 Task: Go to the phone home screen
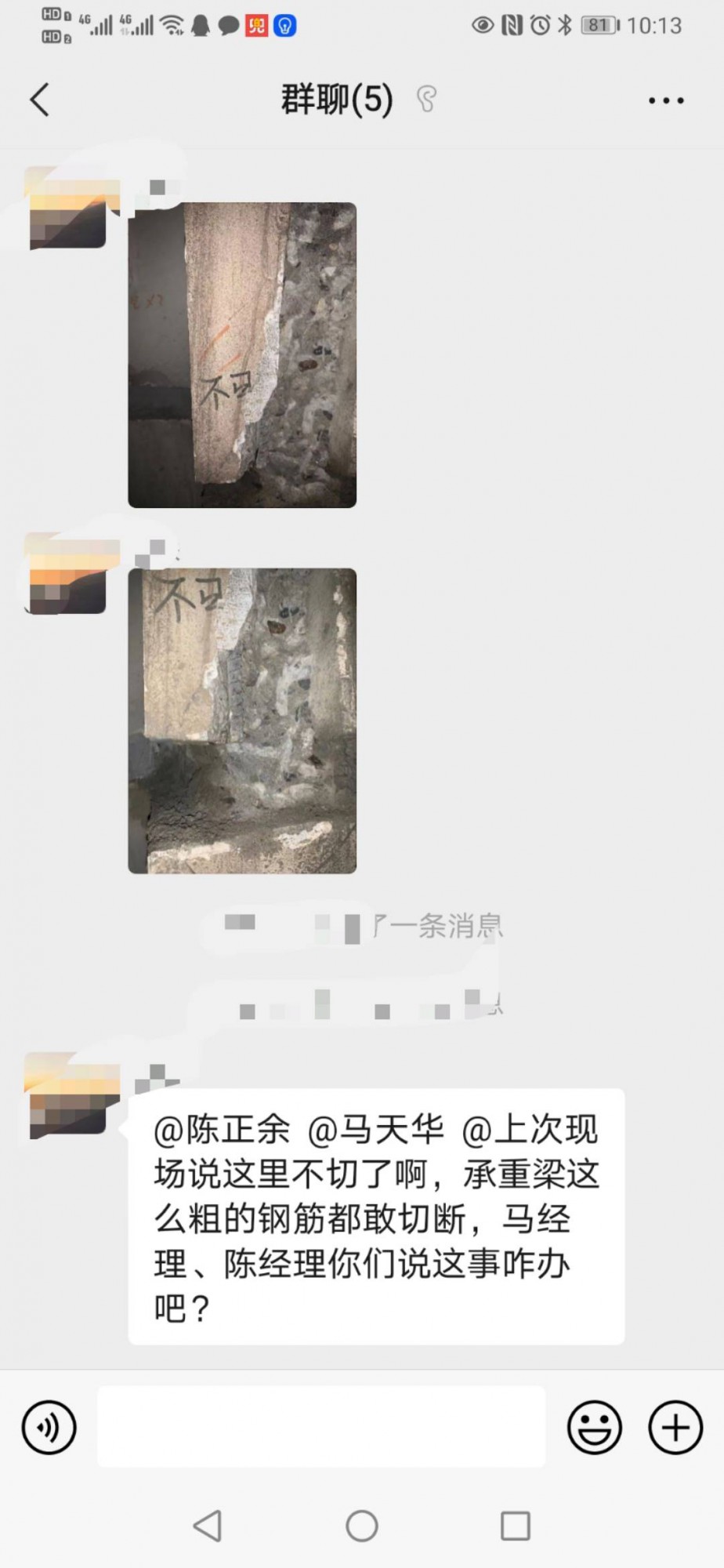[x=362, y=1526]
